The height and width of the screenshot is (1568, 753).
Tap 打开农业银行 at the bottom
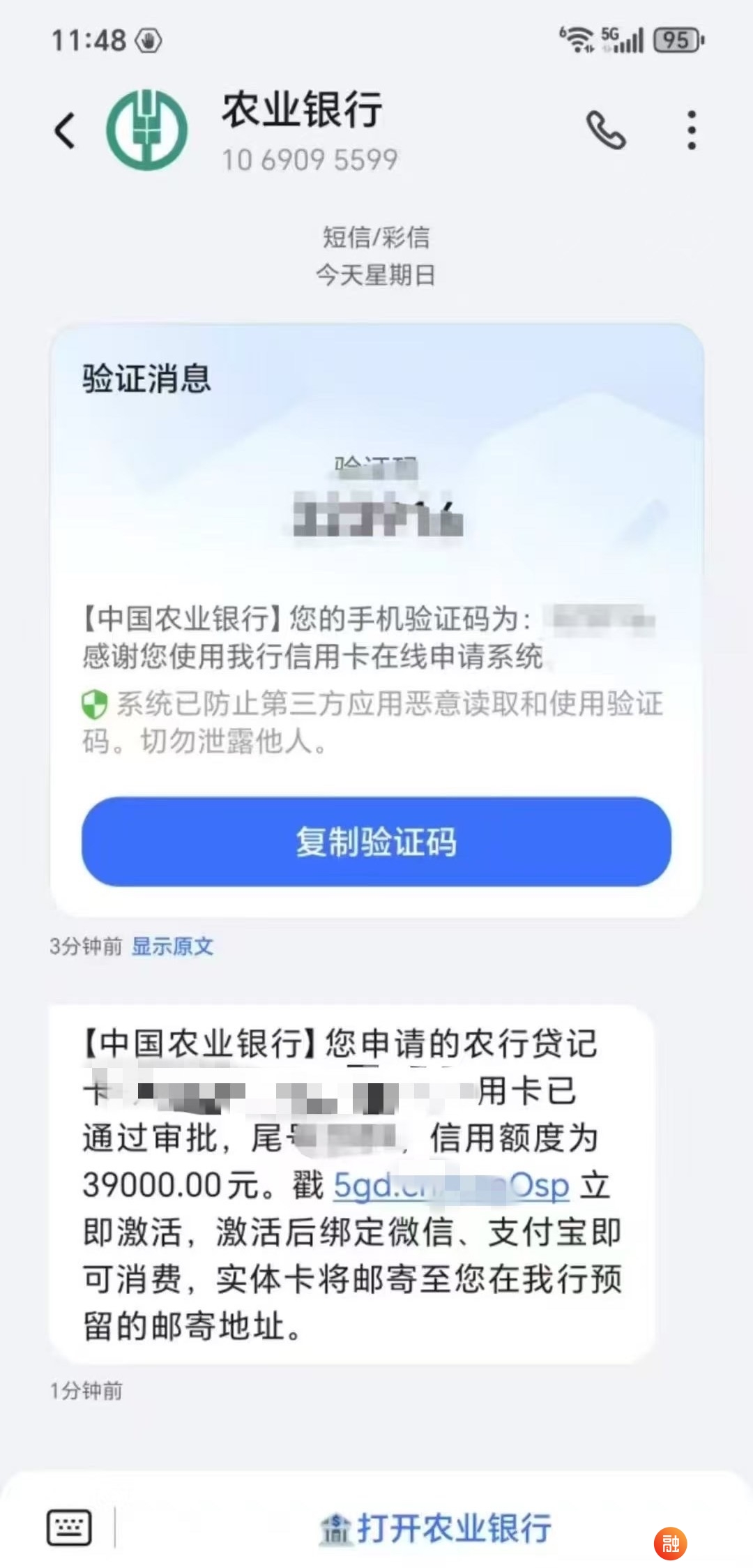[x=436, y=1528]
